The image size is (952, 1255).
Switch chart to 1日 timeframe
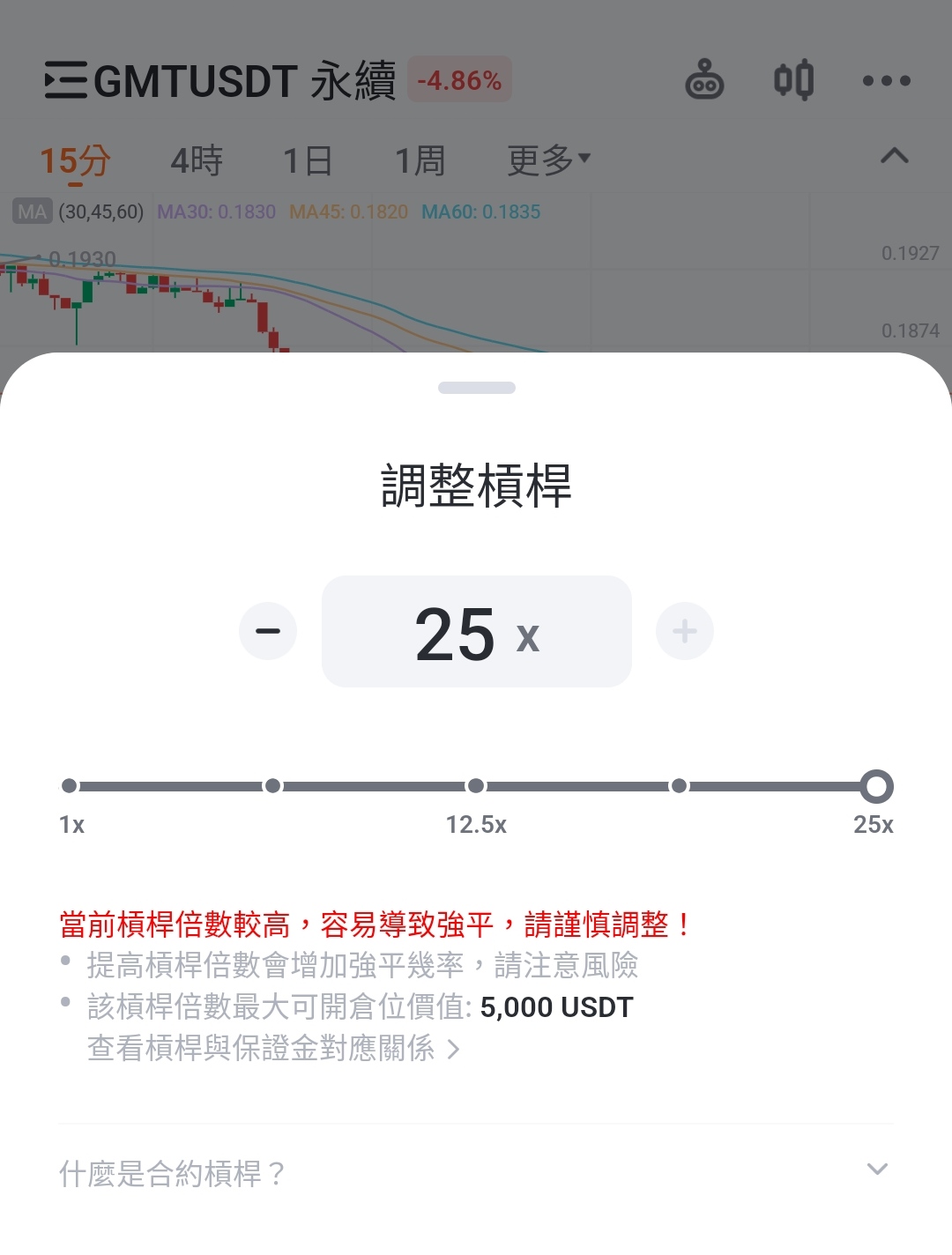point(308,160)
